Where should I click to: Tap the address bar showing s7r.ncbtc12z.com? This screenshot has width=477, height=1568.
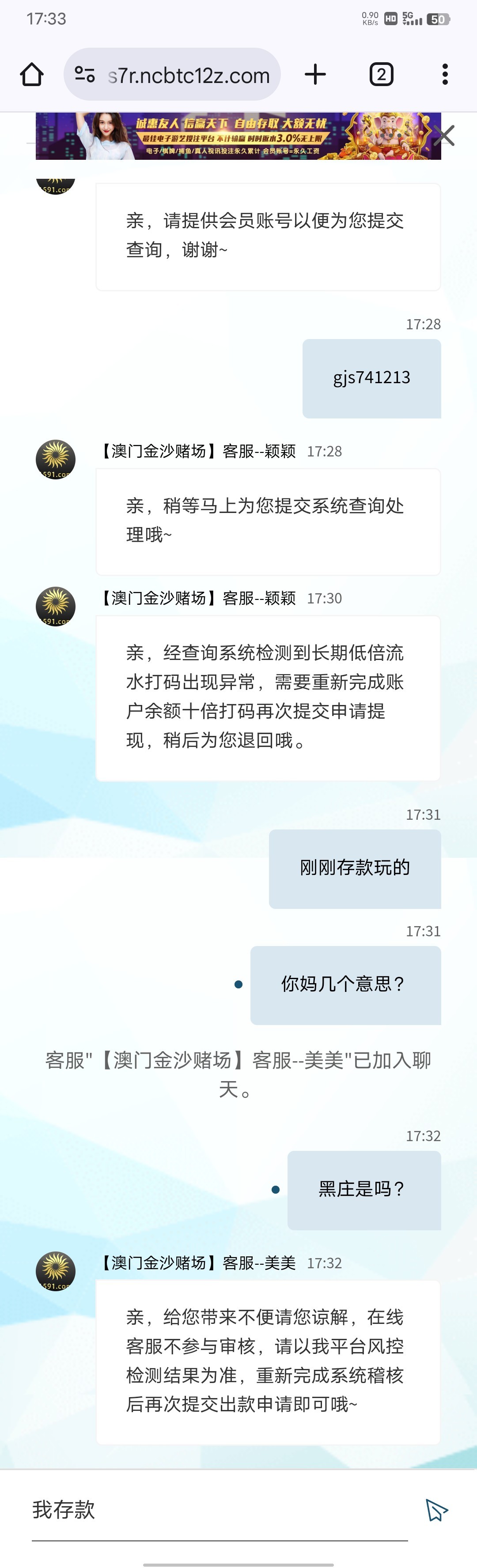click(188, 75)
